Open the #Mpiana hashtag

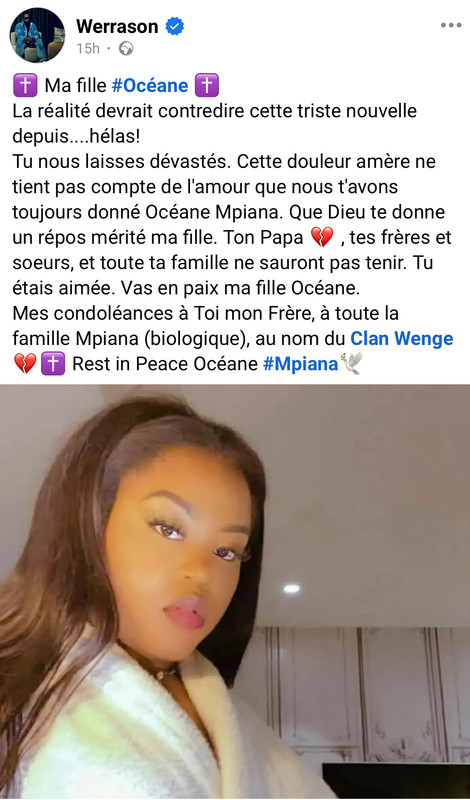pos(300,364)
